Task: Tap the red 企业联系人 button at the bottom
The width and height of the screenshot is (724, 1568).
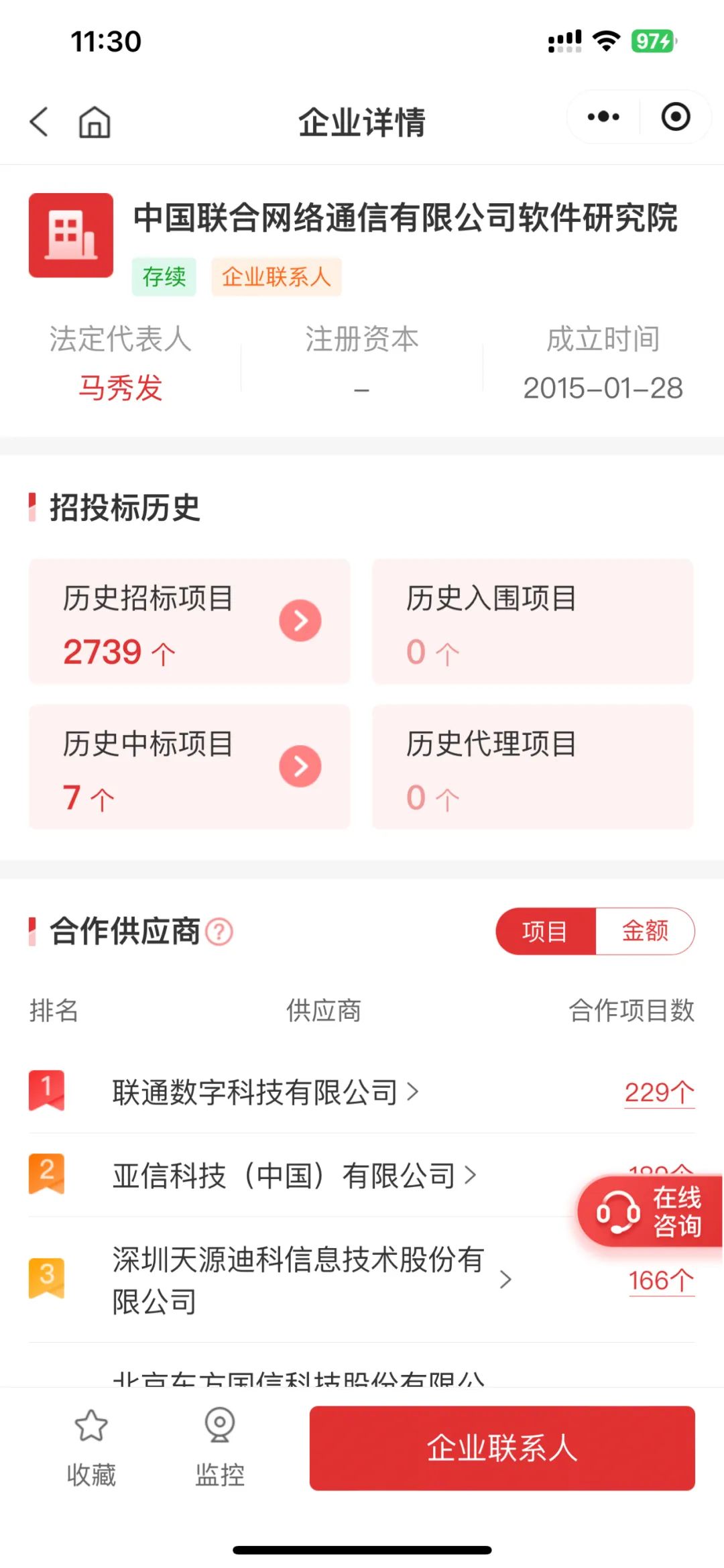Action: [502, 1448]
